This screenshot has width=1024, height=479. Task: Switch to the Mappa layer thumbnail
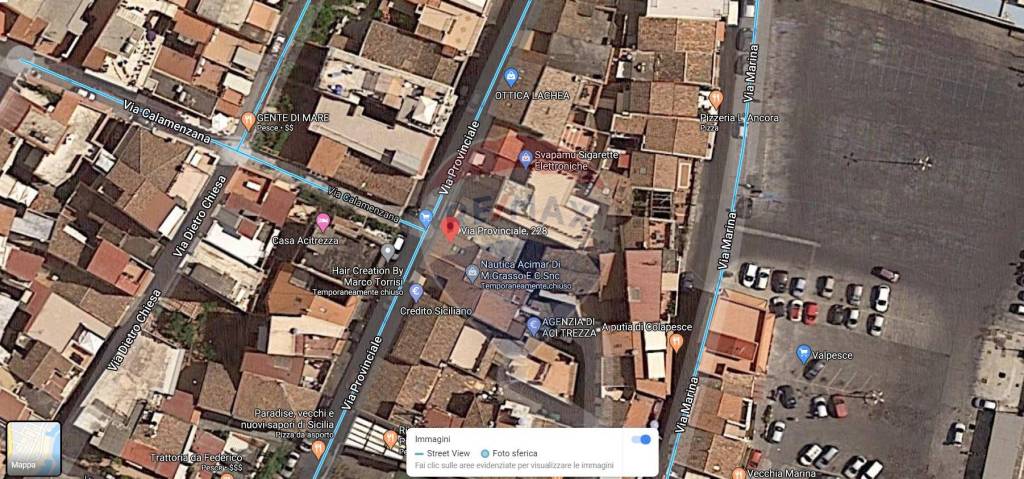(x=34, y=449)
